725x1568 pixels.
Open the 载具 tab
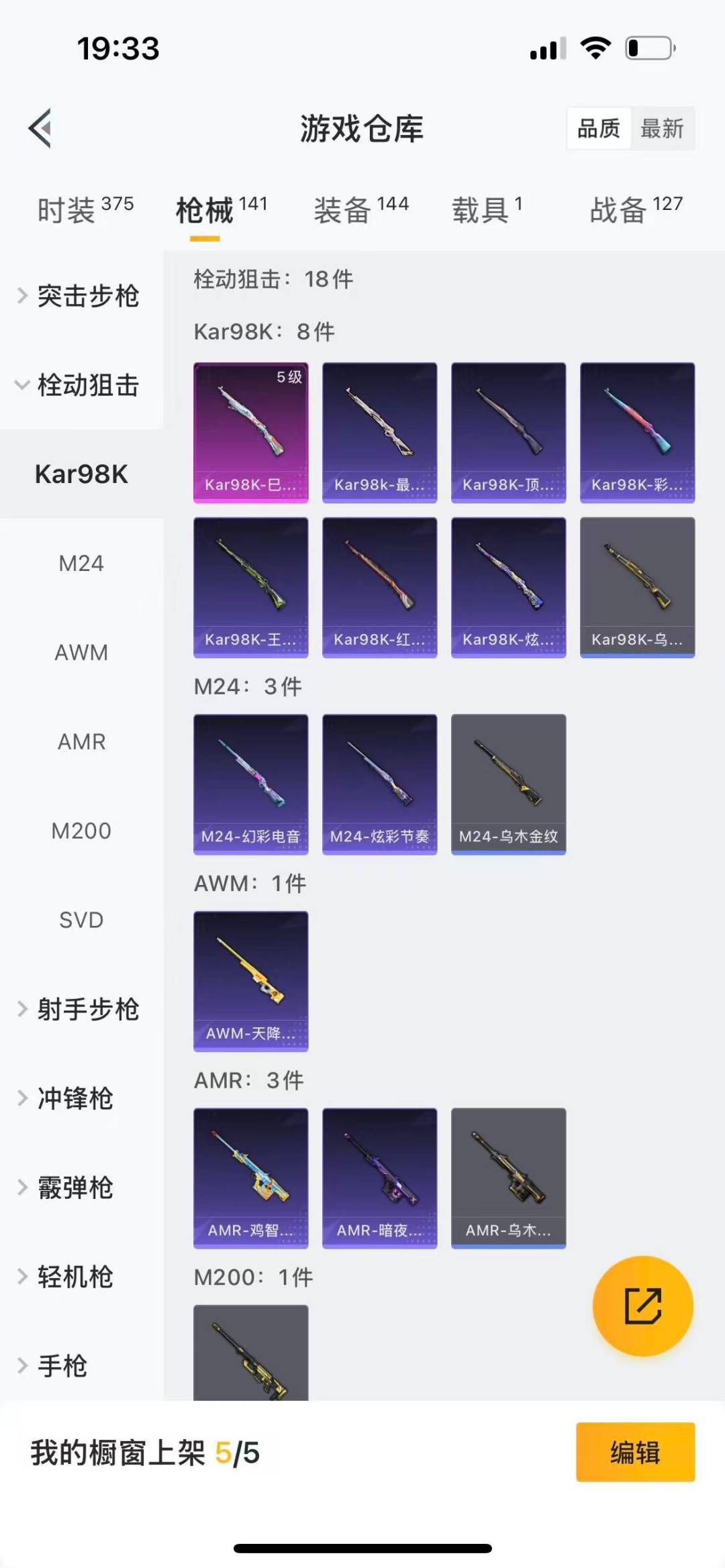coord(487,210)
